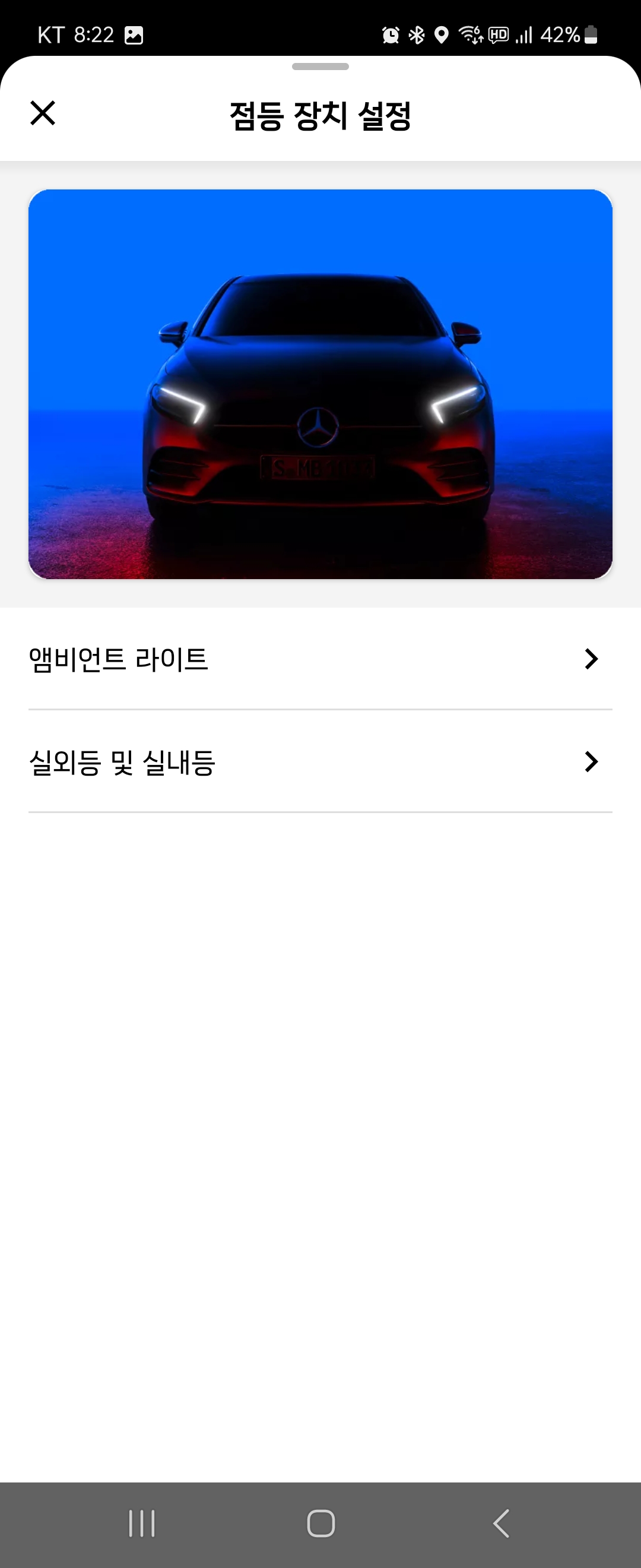
Task: Tap the alarm clock status bar icon
Action: coord(391,35)
